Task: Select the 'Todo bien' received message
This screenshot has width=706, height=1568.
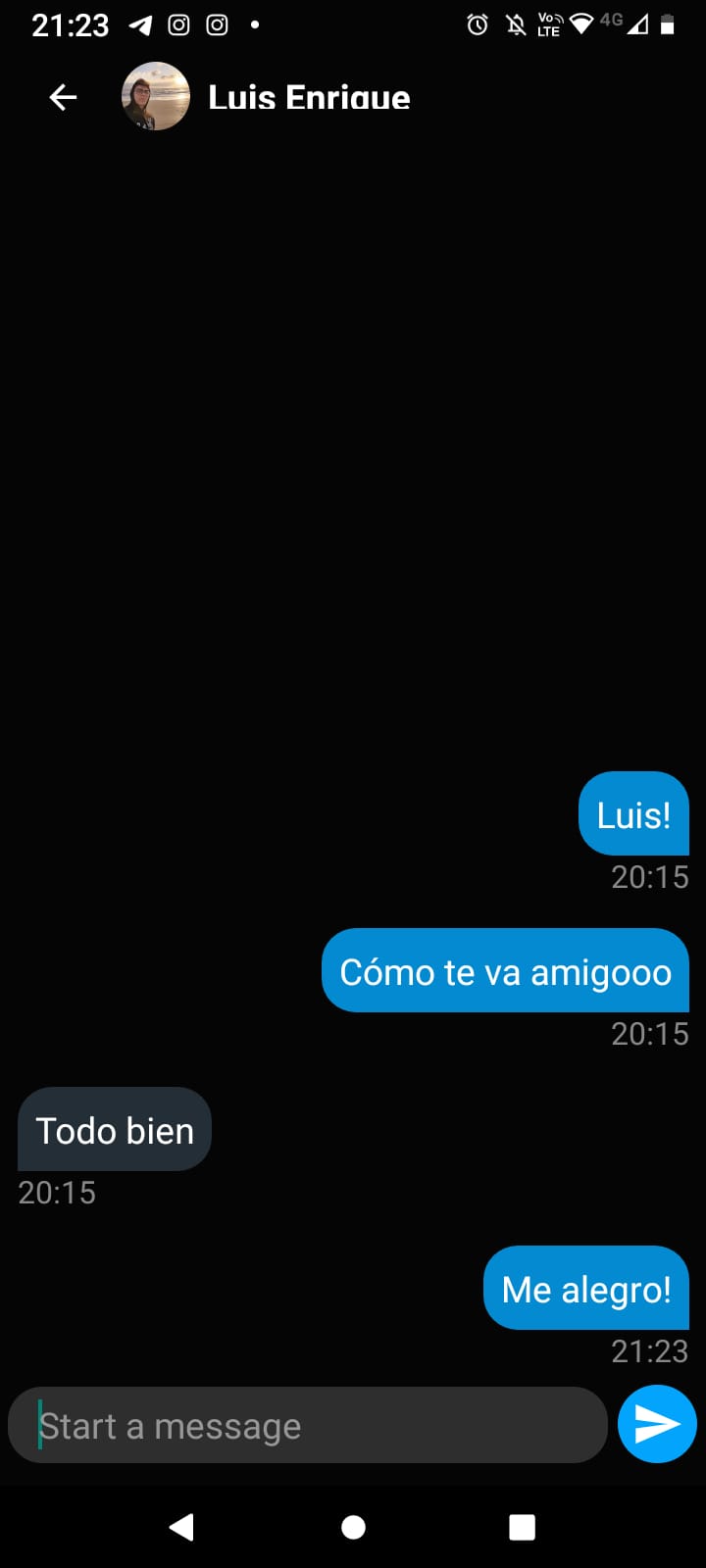Action: [114, 1130]
